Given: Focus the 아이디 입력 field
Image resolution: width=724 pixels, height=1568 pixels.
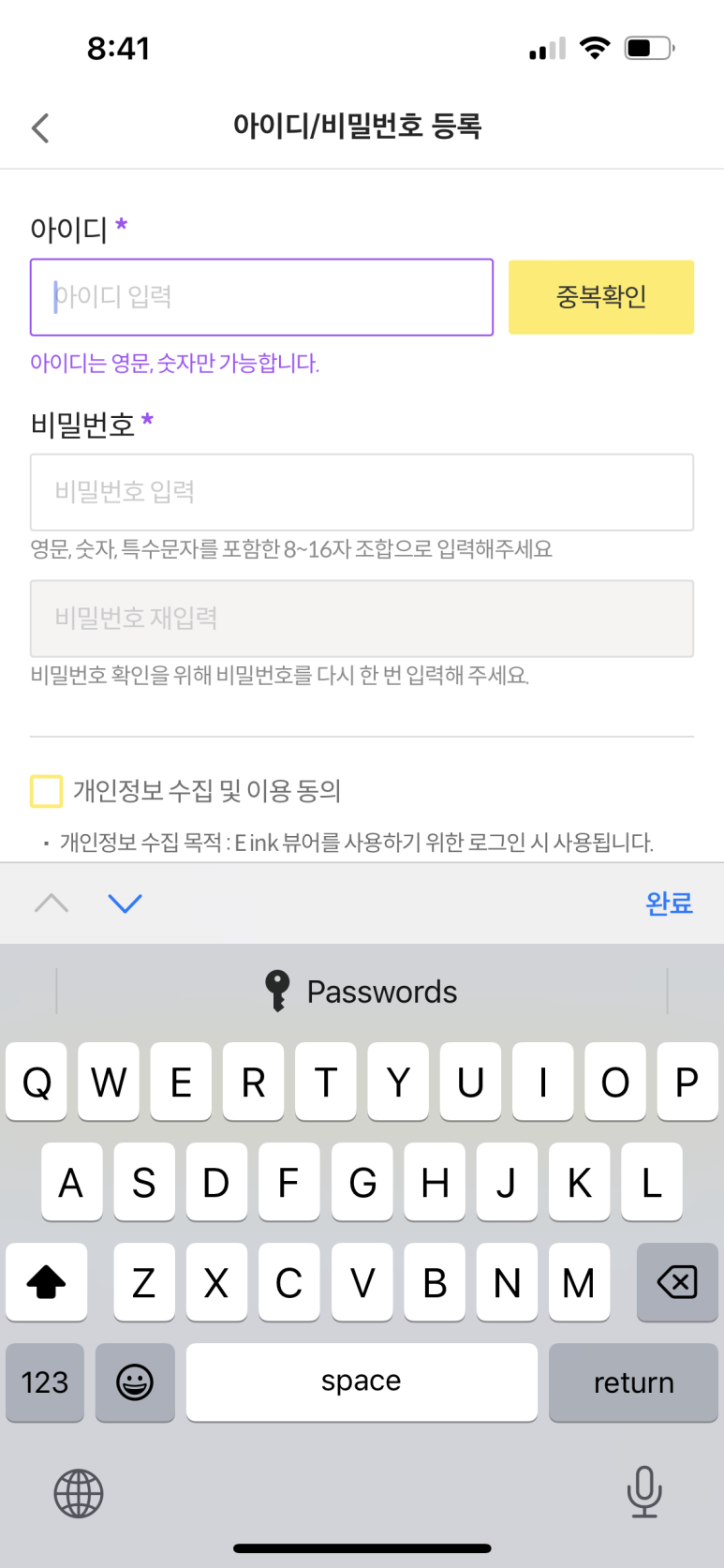Looking at the screenshot, I should (261, 297).
